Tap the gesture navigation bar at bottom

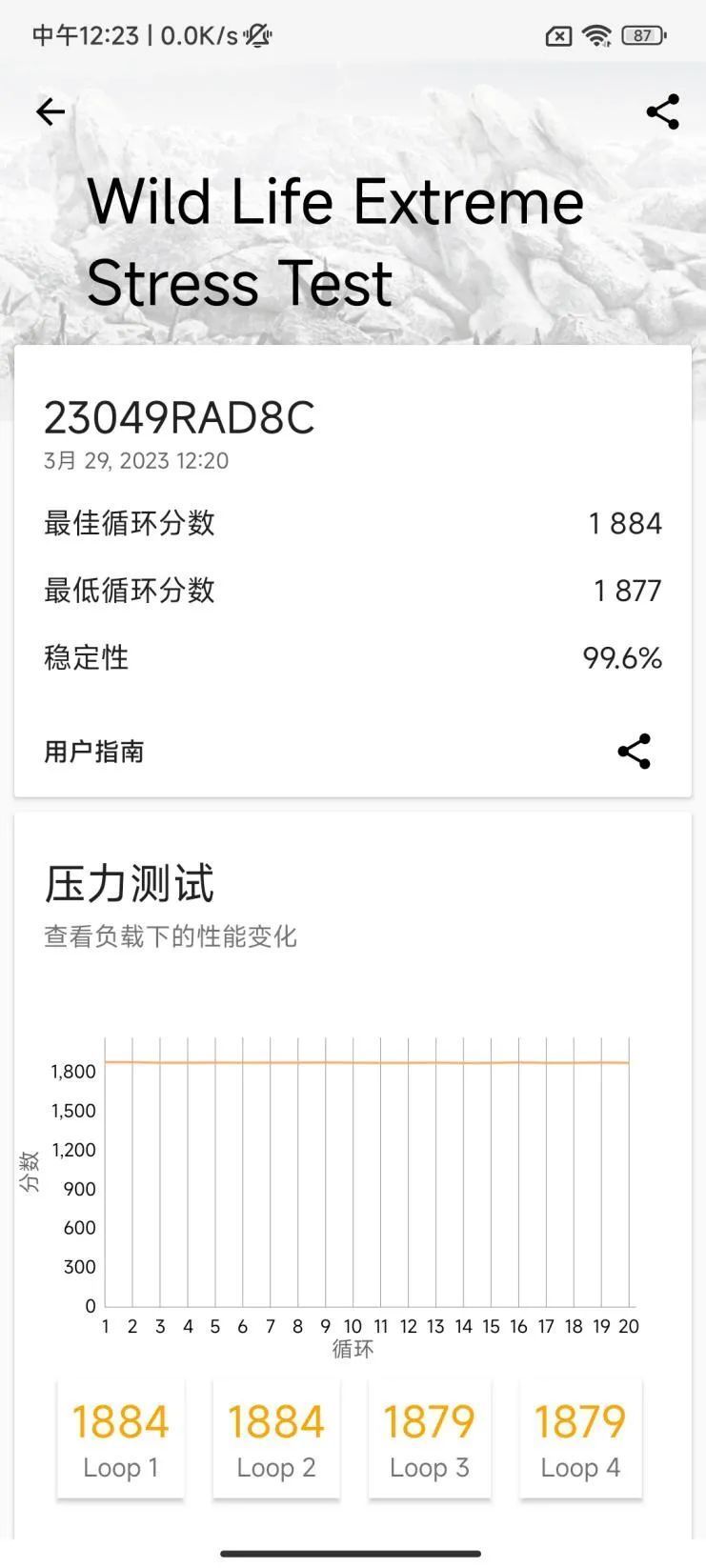pos(353,1553)
